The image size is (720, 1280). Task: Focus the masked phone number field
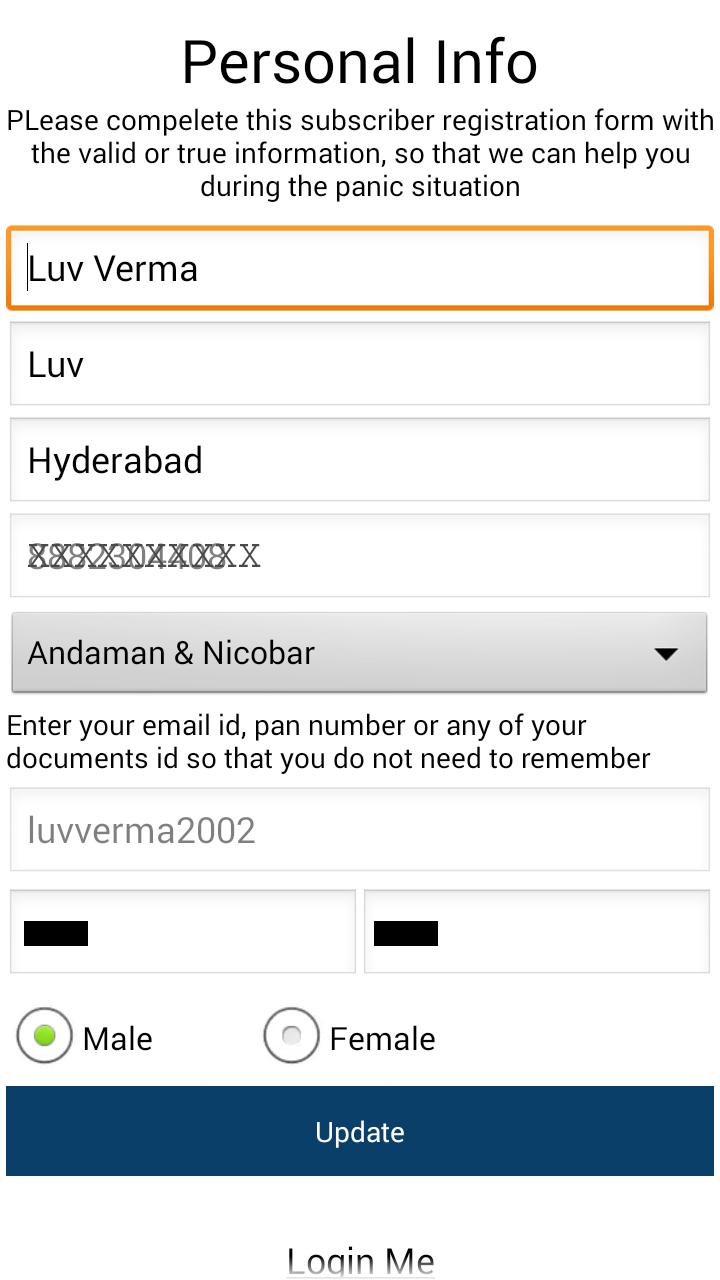coord(360,556)
